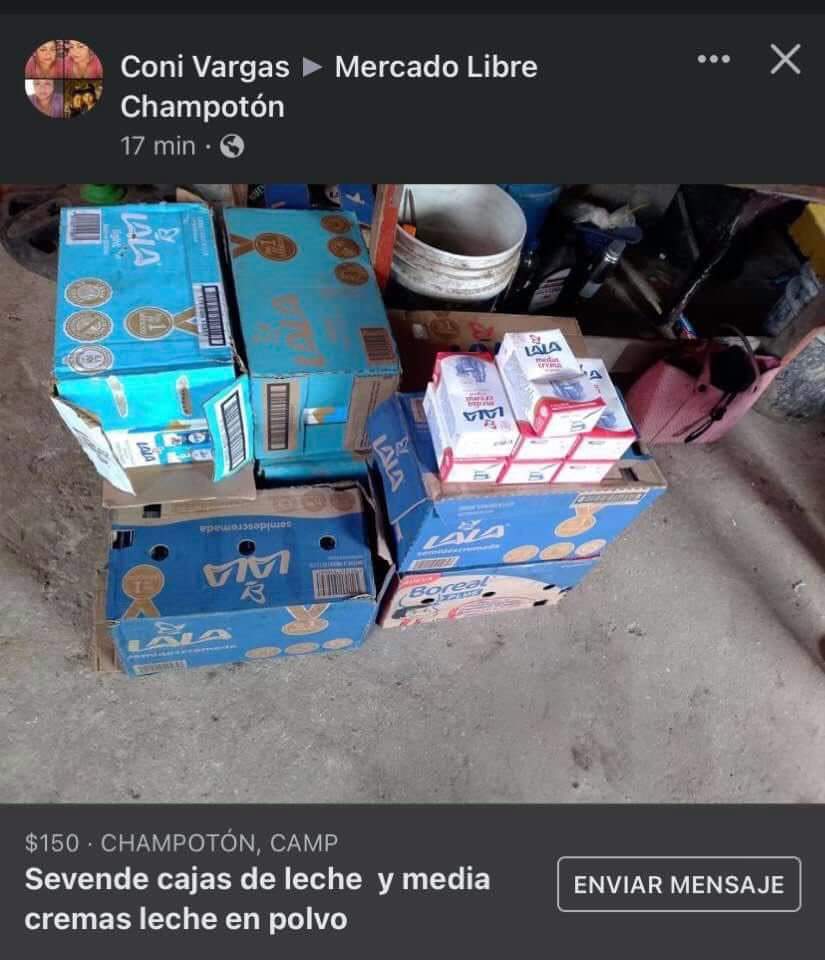Tap the Enviar Mensaje button
Viewport: 825px width, 960px height.
pos(679,884)
